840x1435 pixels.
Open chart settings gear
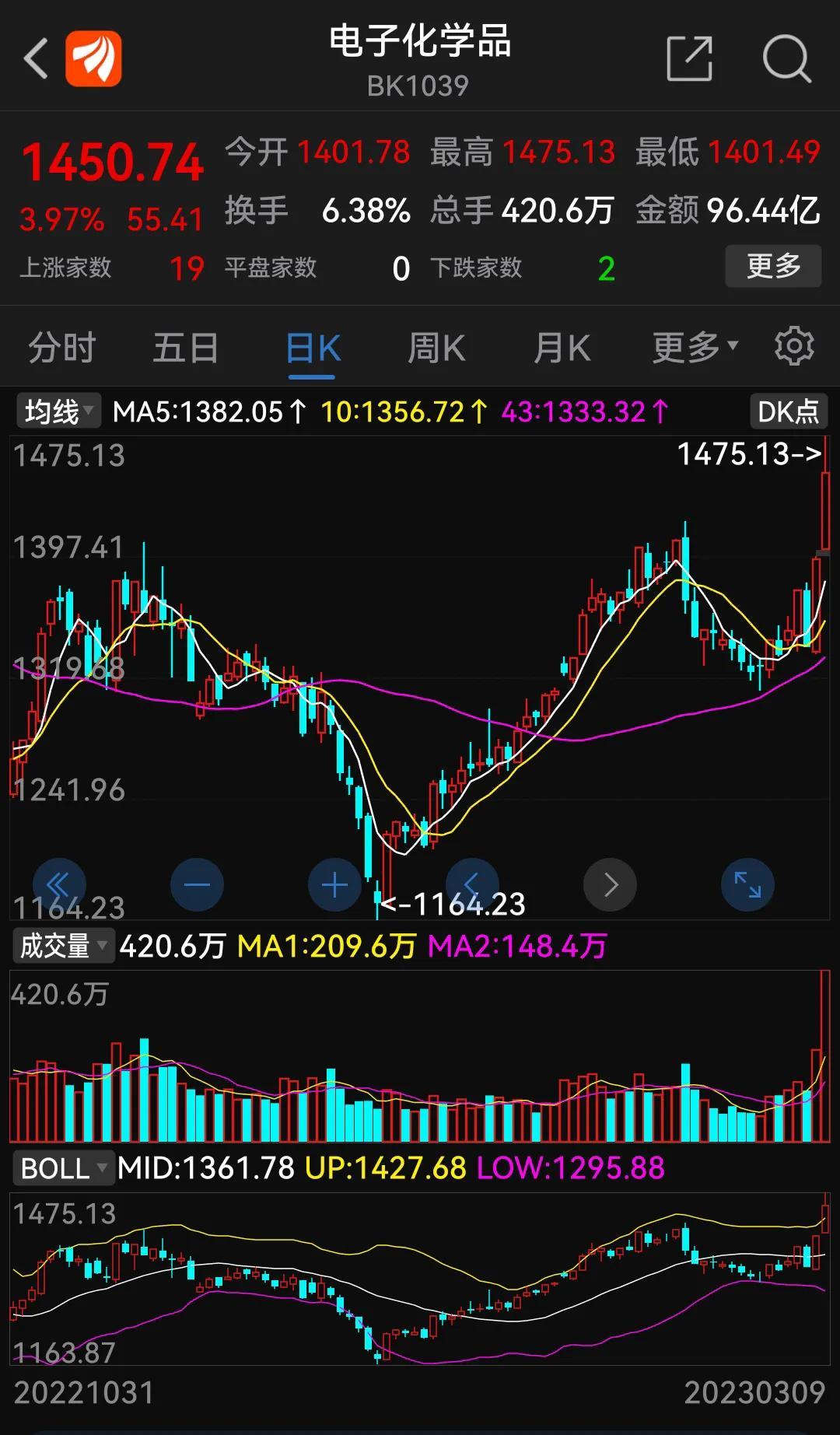794,346
